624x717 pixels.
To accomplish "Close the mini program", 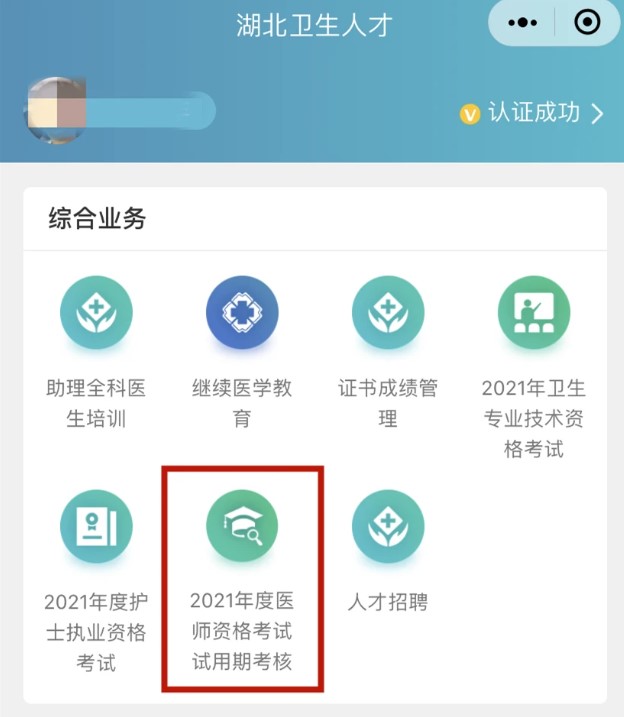I will 587,23.
